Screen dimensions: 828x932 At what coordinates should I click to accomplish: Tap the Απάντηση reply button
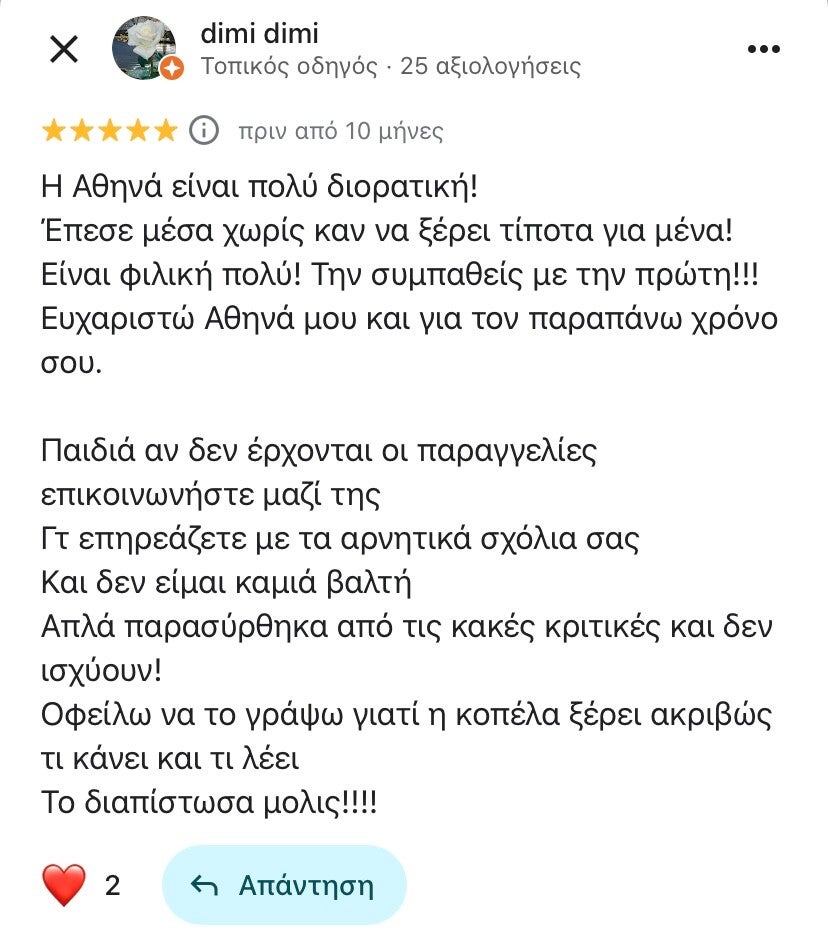[283, 885]
